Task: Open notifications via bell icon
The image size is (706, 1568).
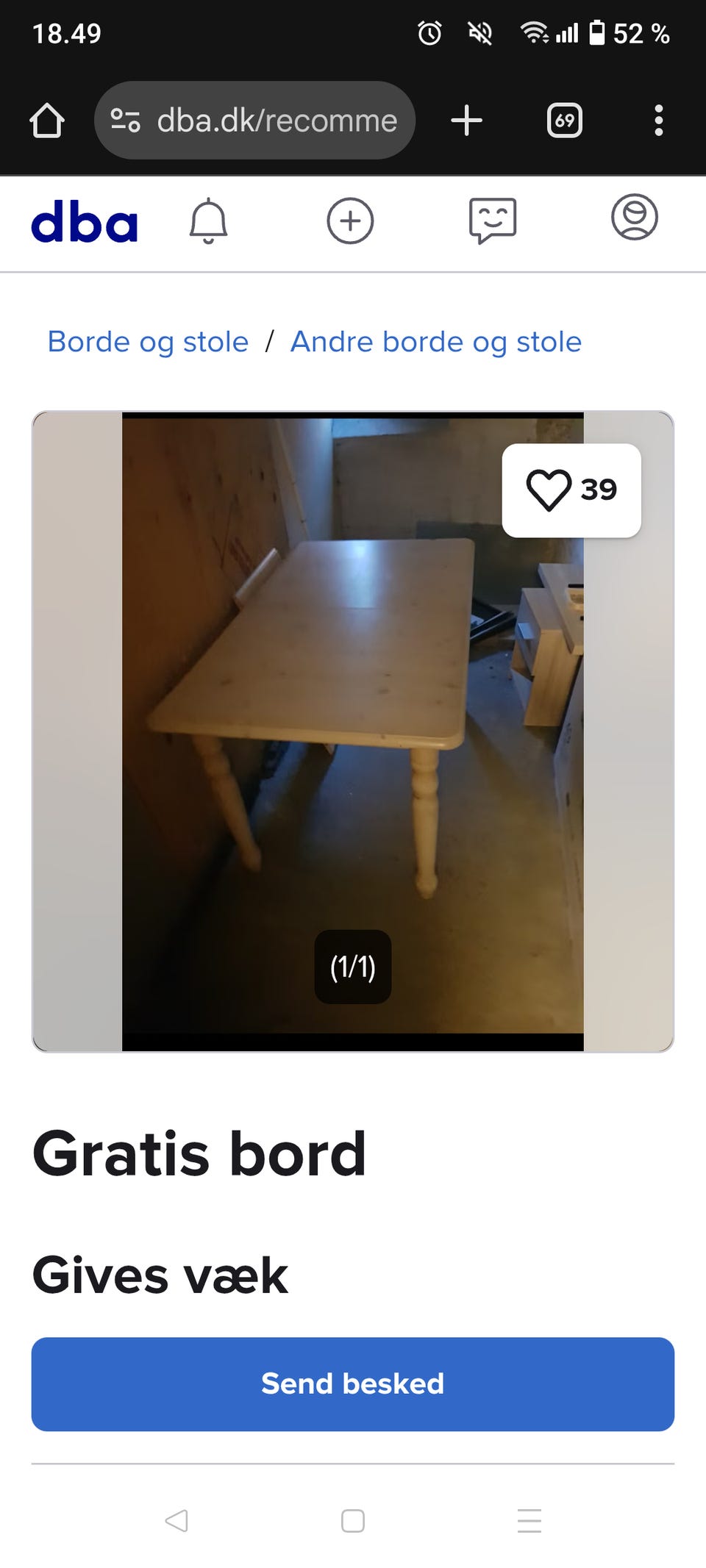Action: [x=208, y=222]
